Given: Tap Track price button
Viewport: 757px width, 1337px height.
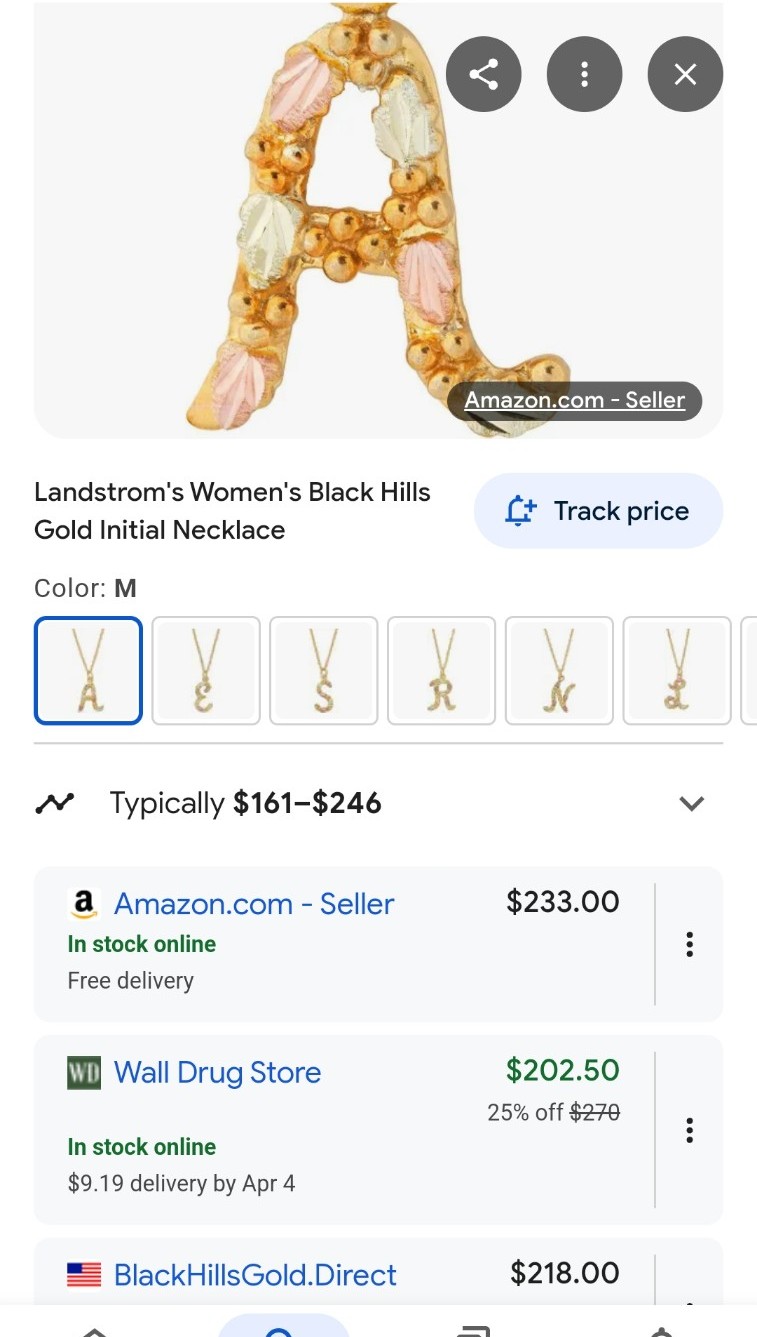Looking at the screenshot, I should pos(598,511).
